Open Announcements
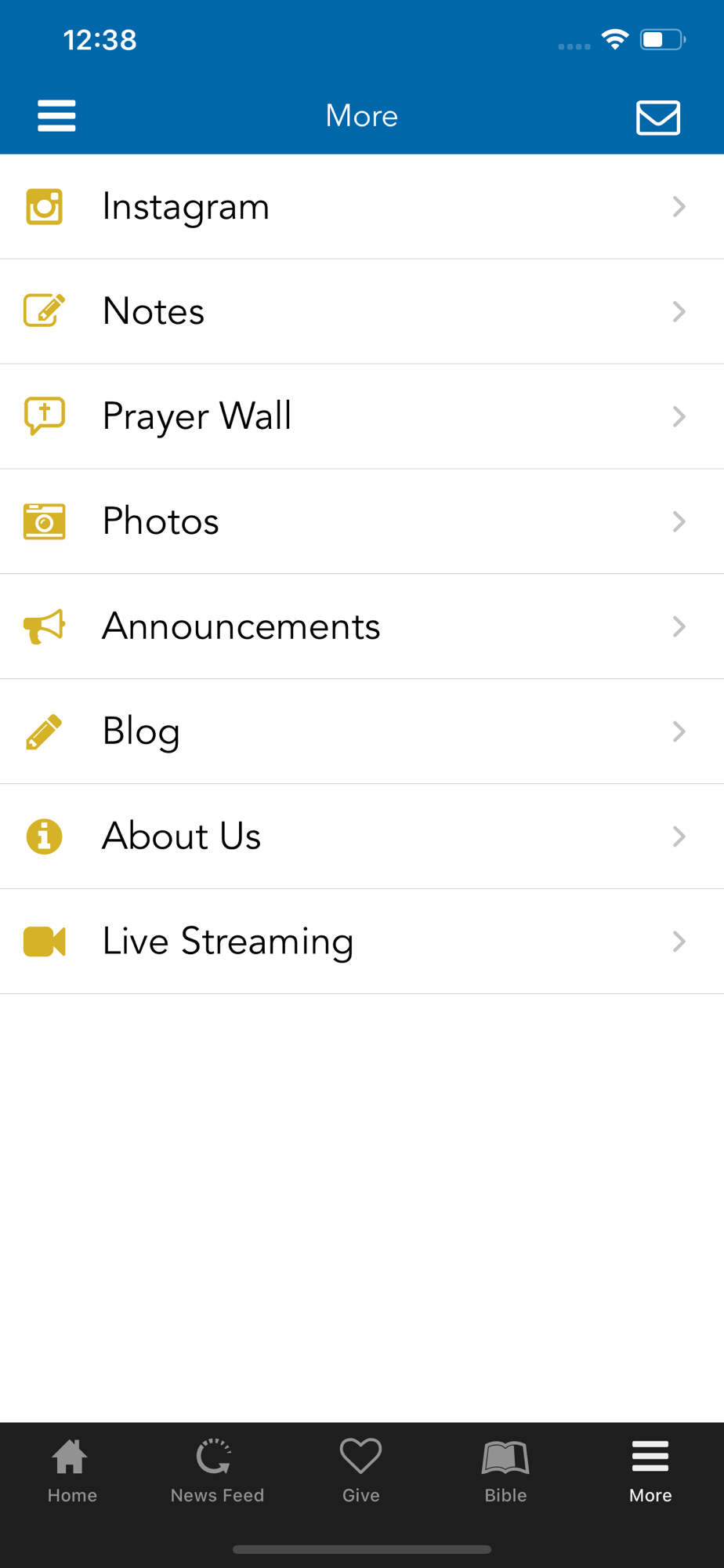The width and height of the screenshot is (724, 1568). 362,627
